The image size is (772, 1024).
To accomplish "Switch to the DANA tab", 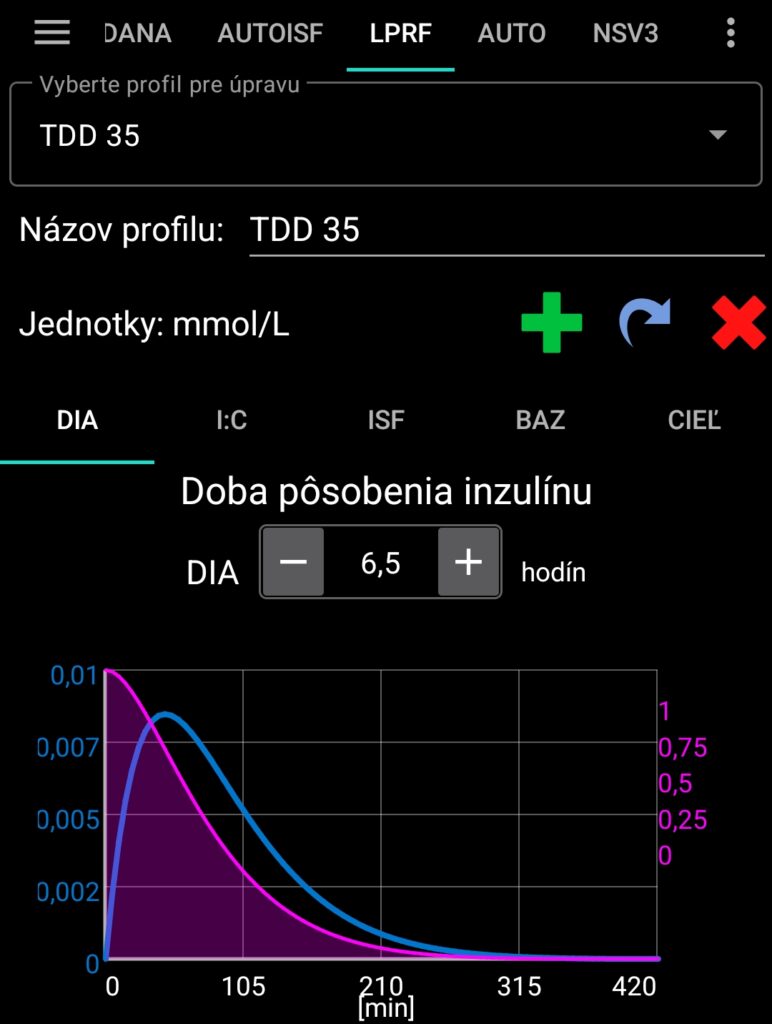I will tap(138, 33).
